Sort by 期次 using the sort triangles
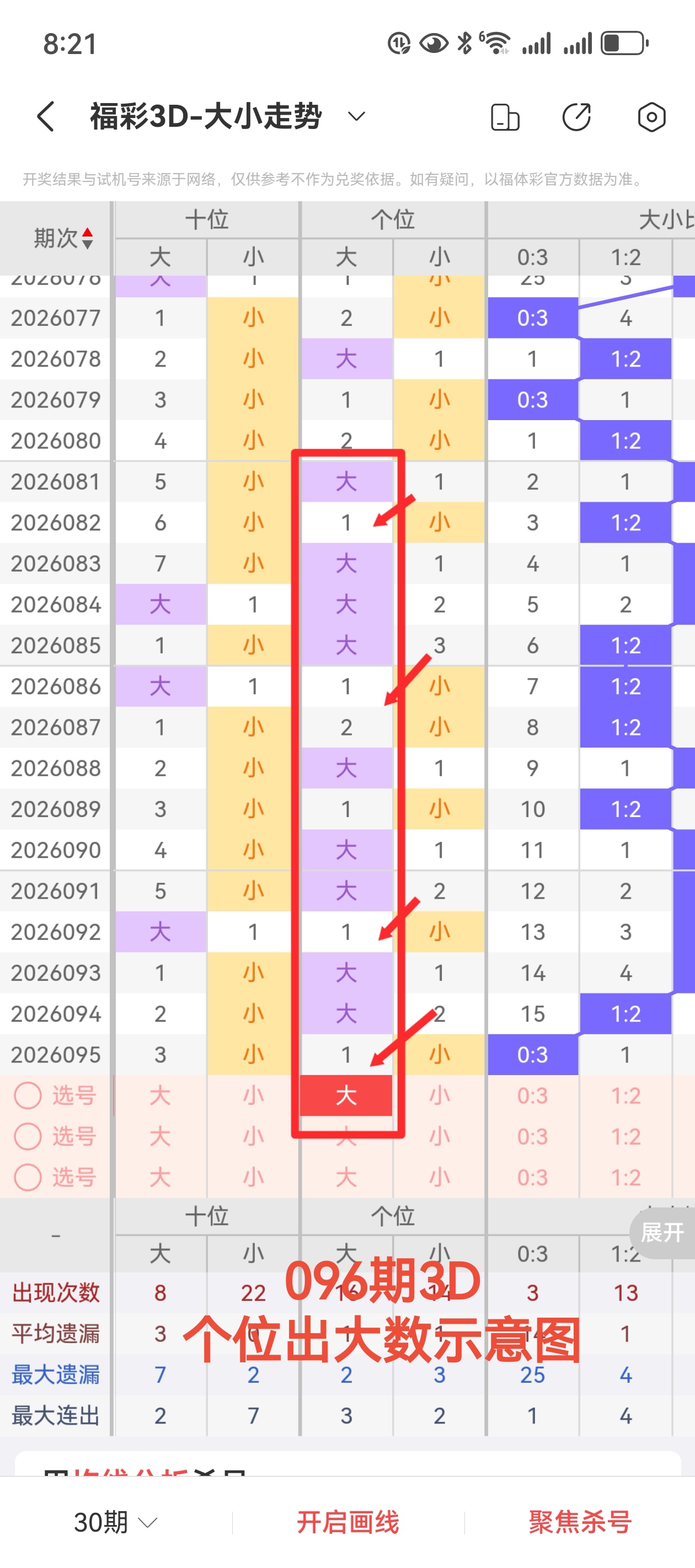This screenshot has height=1568, width=695. coord(88,238)
